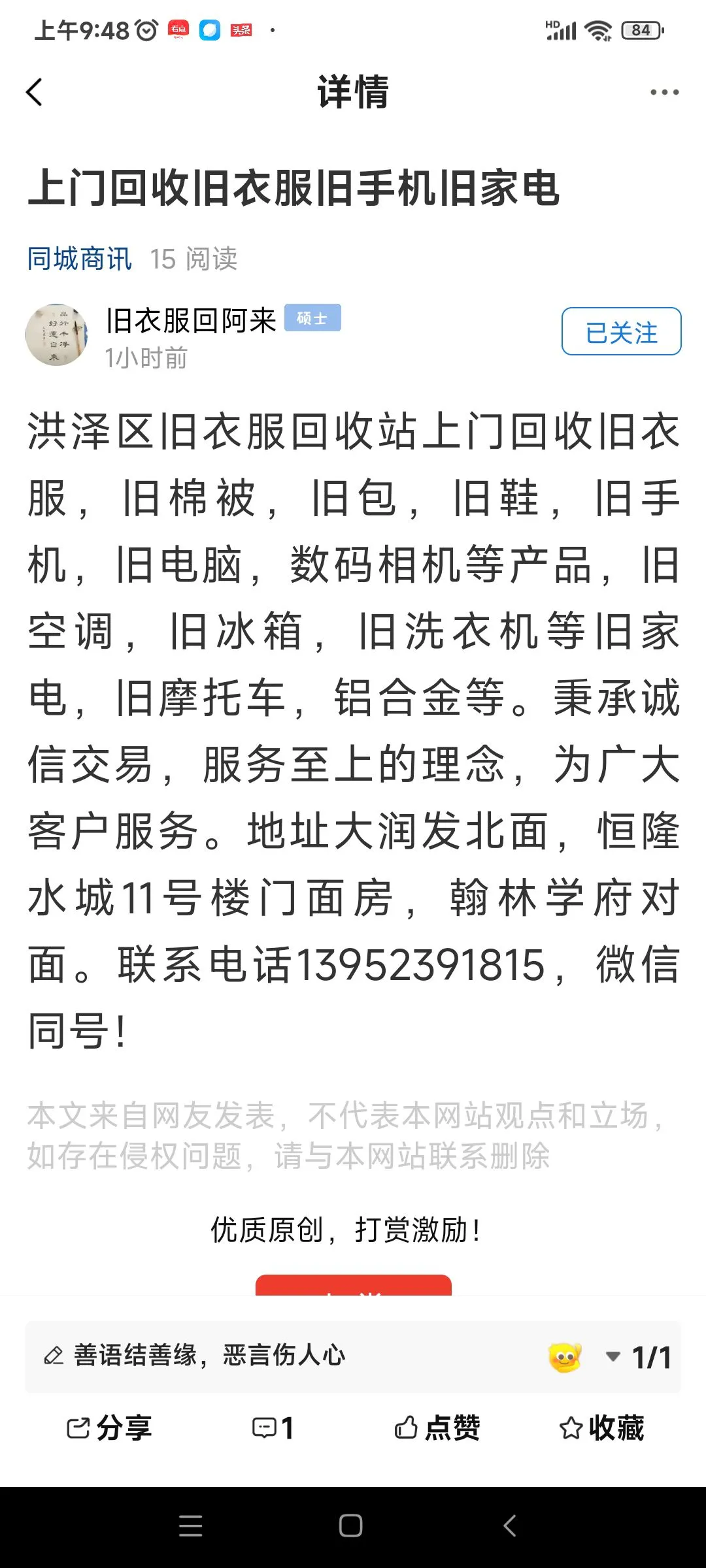
Task: Tap the system home button
Action: [x=351, y=1526]
